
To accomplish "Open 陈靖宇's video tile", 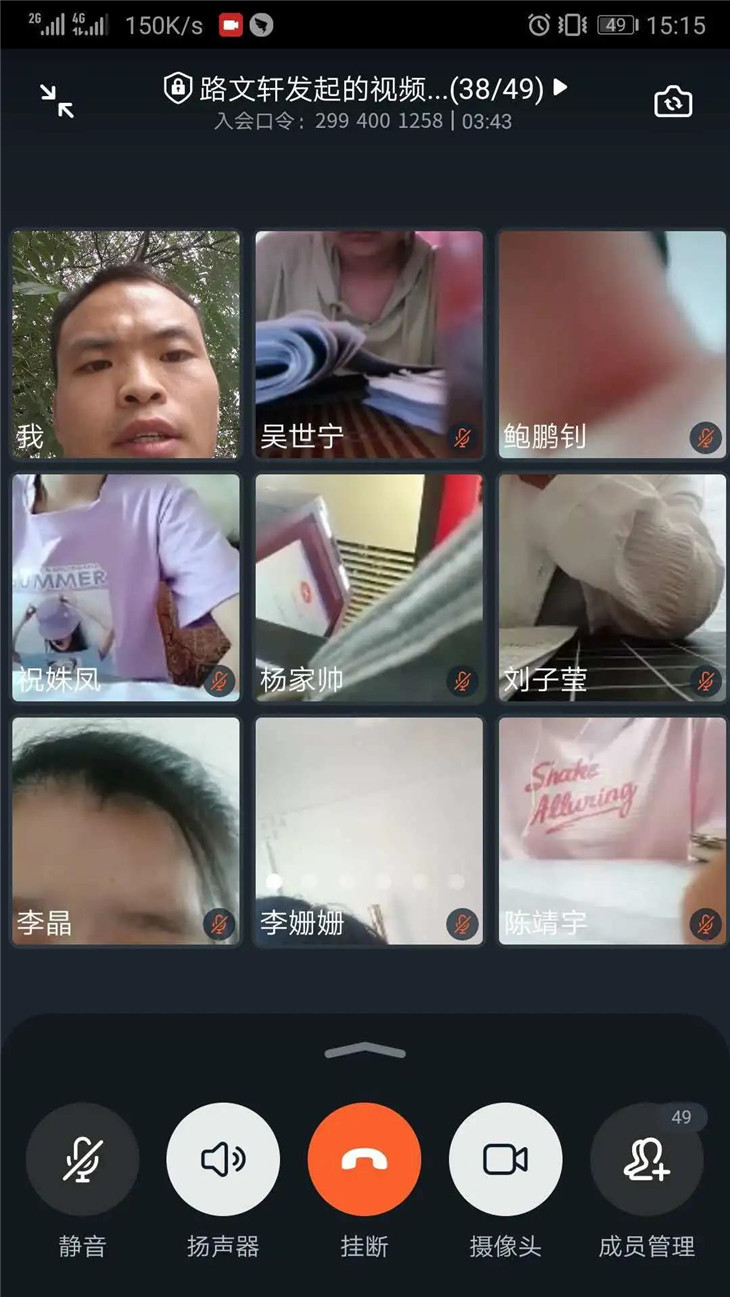I will [612, 831].
